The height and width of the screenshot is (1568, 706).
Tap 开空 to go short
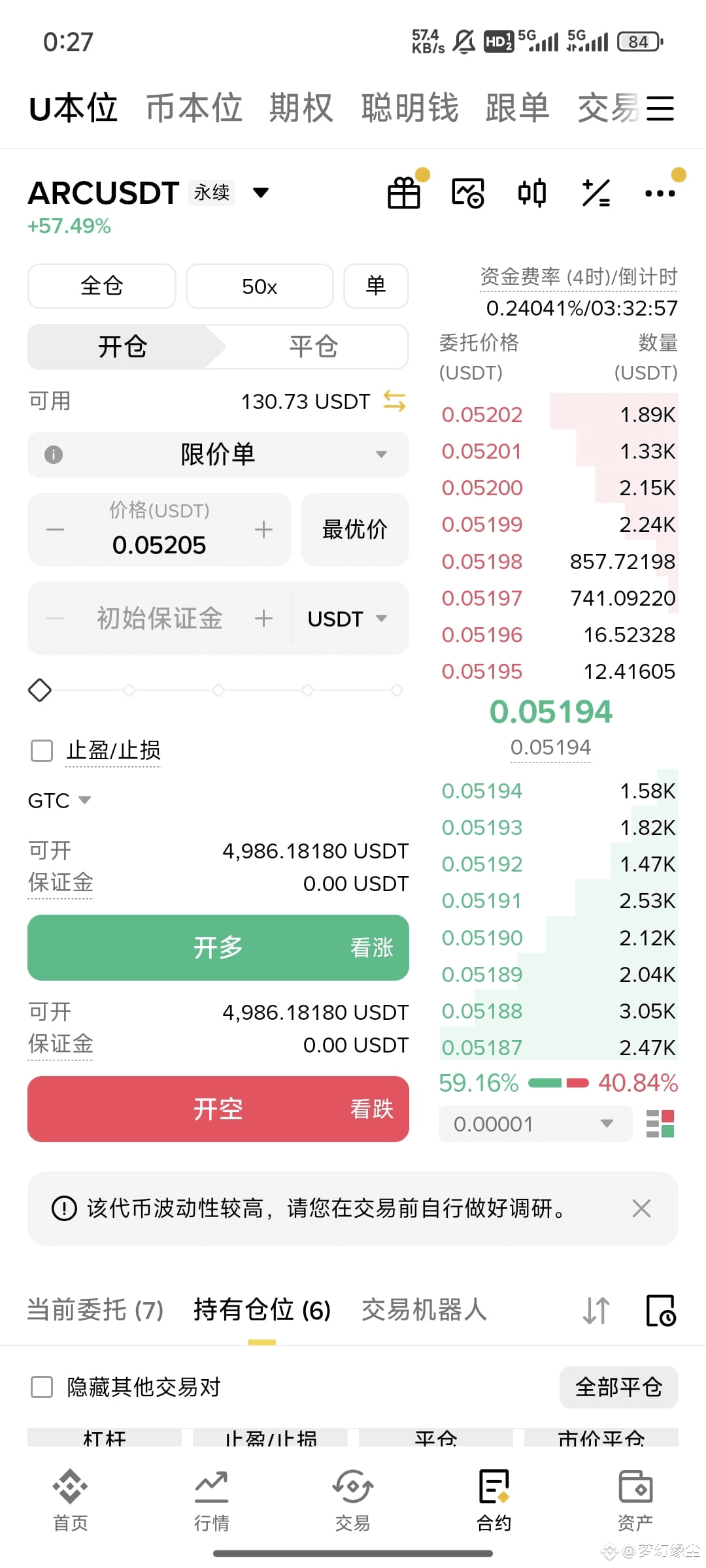pos(218,1109)
